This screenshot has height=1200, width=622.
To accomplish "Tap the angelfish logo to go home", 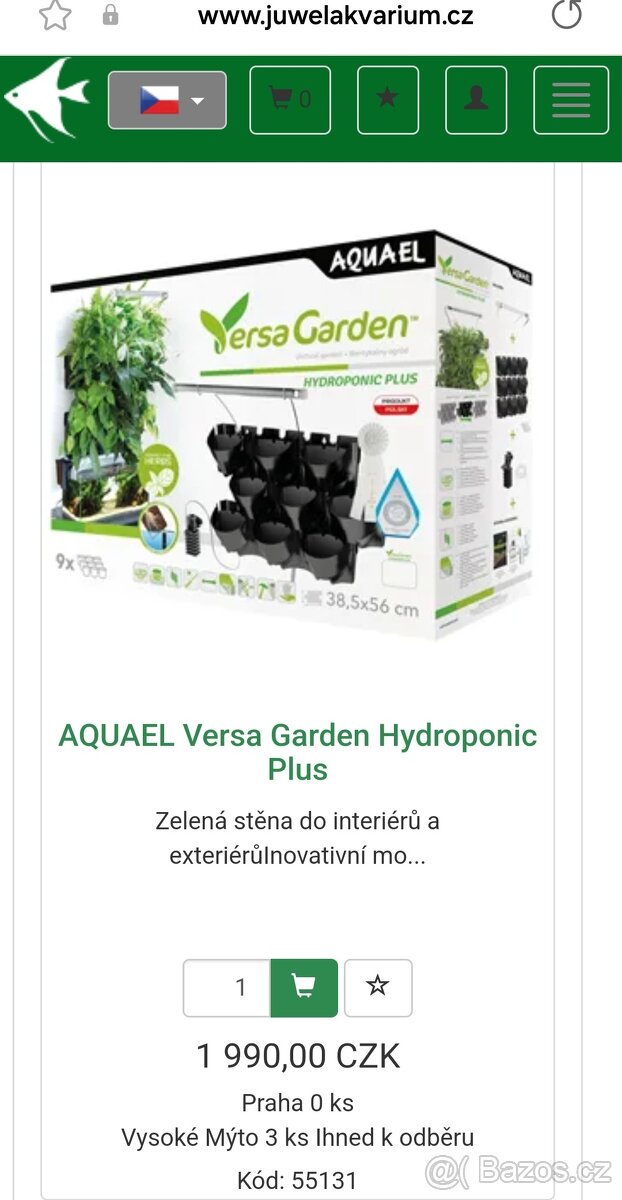I will point(46,100).
